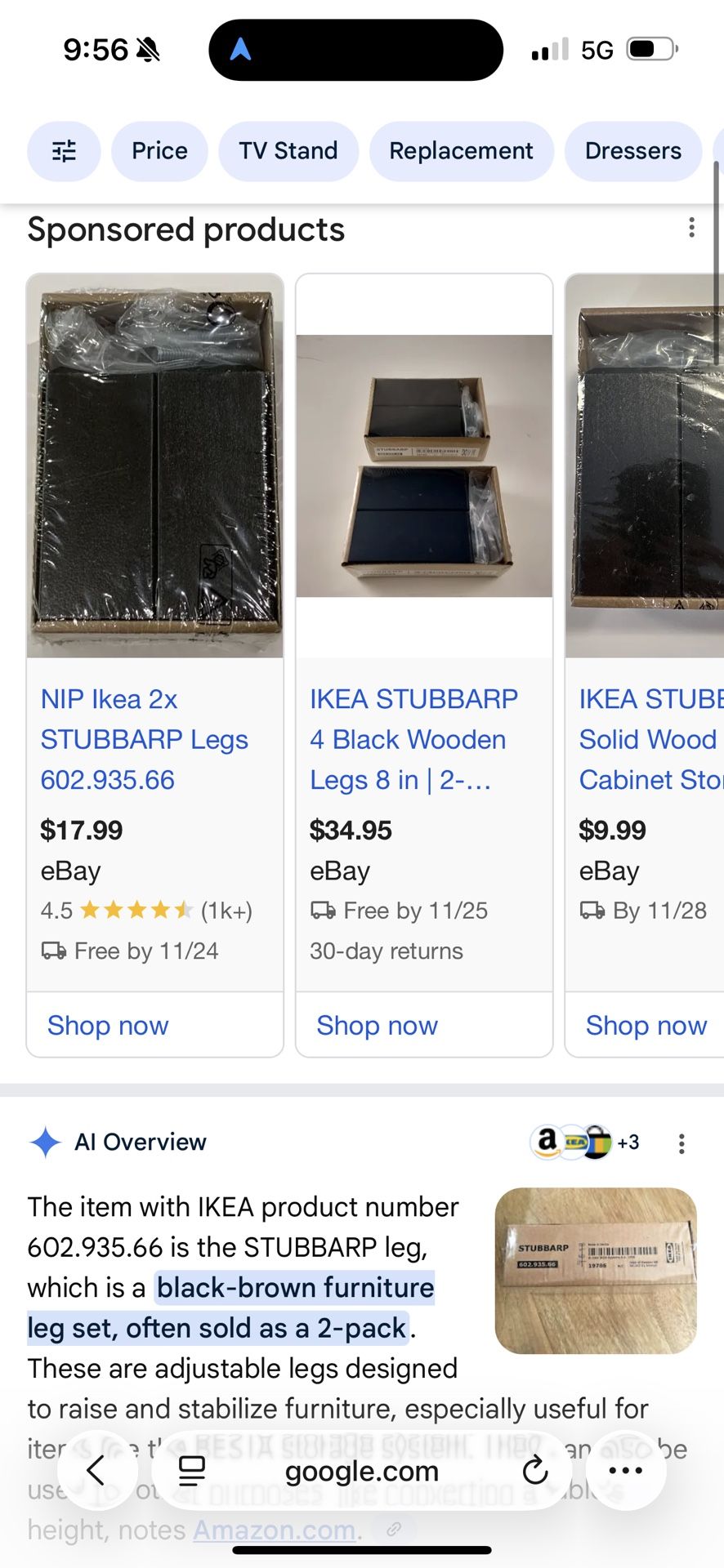Open the search filters tune icon

pyautogui.click(x=64, y=150)
